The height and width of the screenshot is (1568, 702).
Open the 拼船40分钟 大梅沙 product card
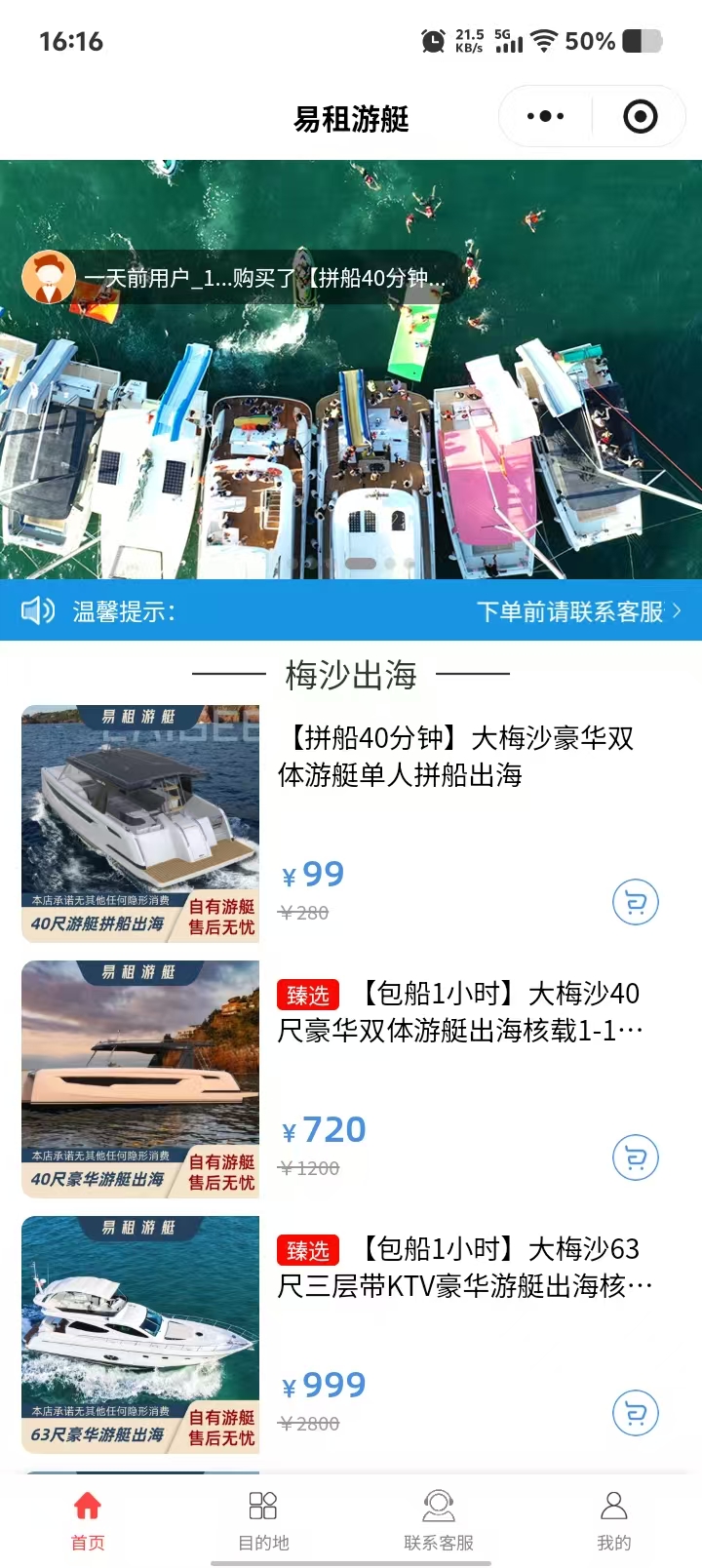456,757
